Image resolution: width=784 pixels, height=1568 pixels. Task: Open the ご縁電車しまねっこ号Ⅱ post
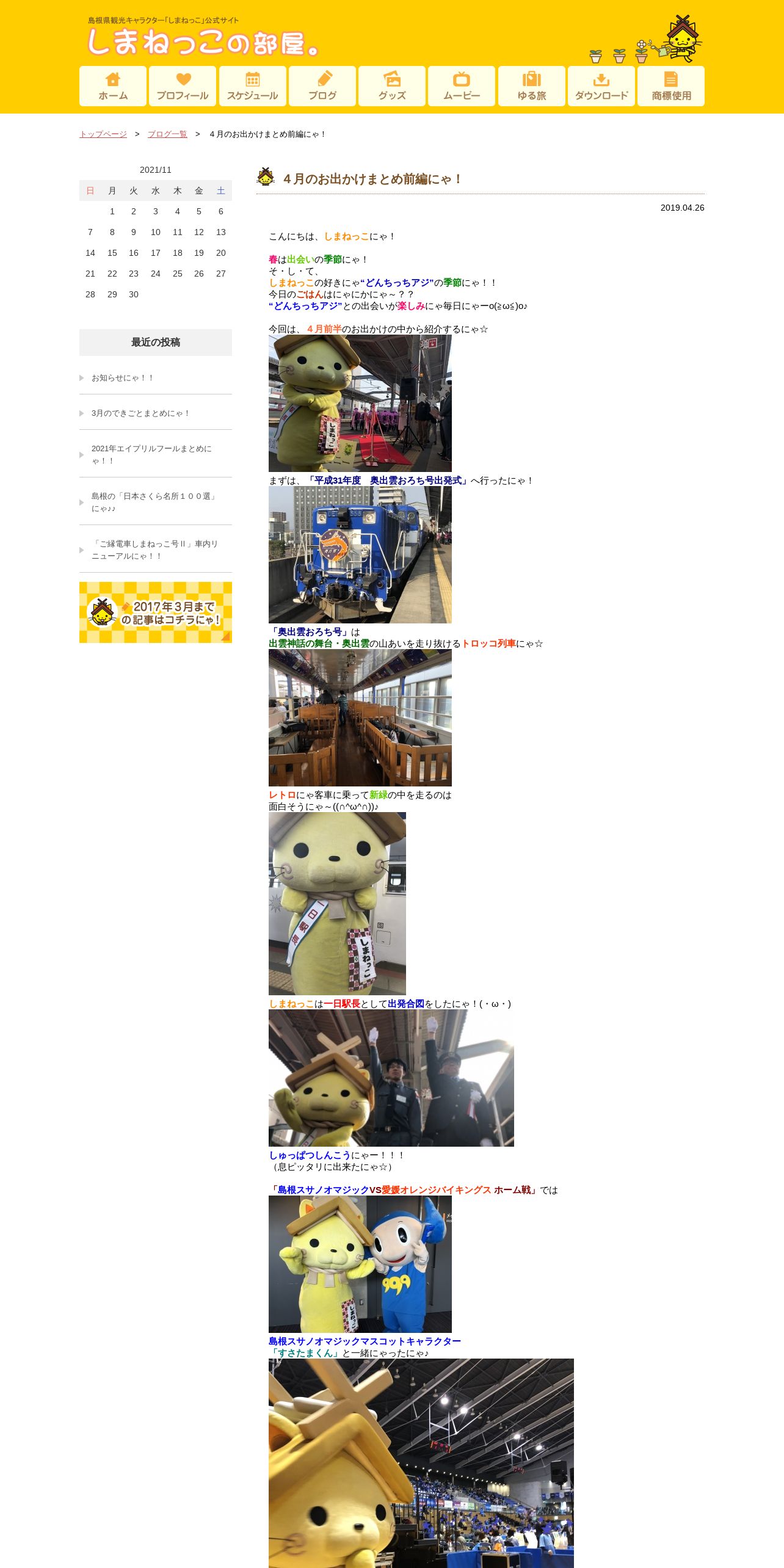[x=154, y=550]
